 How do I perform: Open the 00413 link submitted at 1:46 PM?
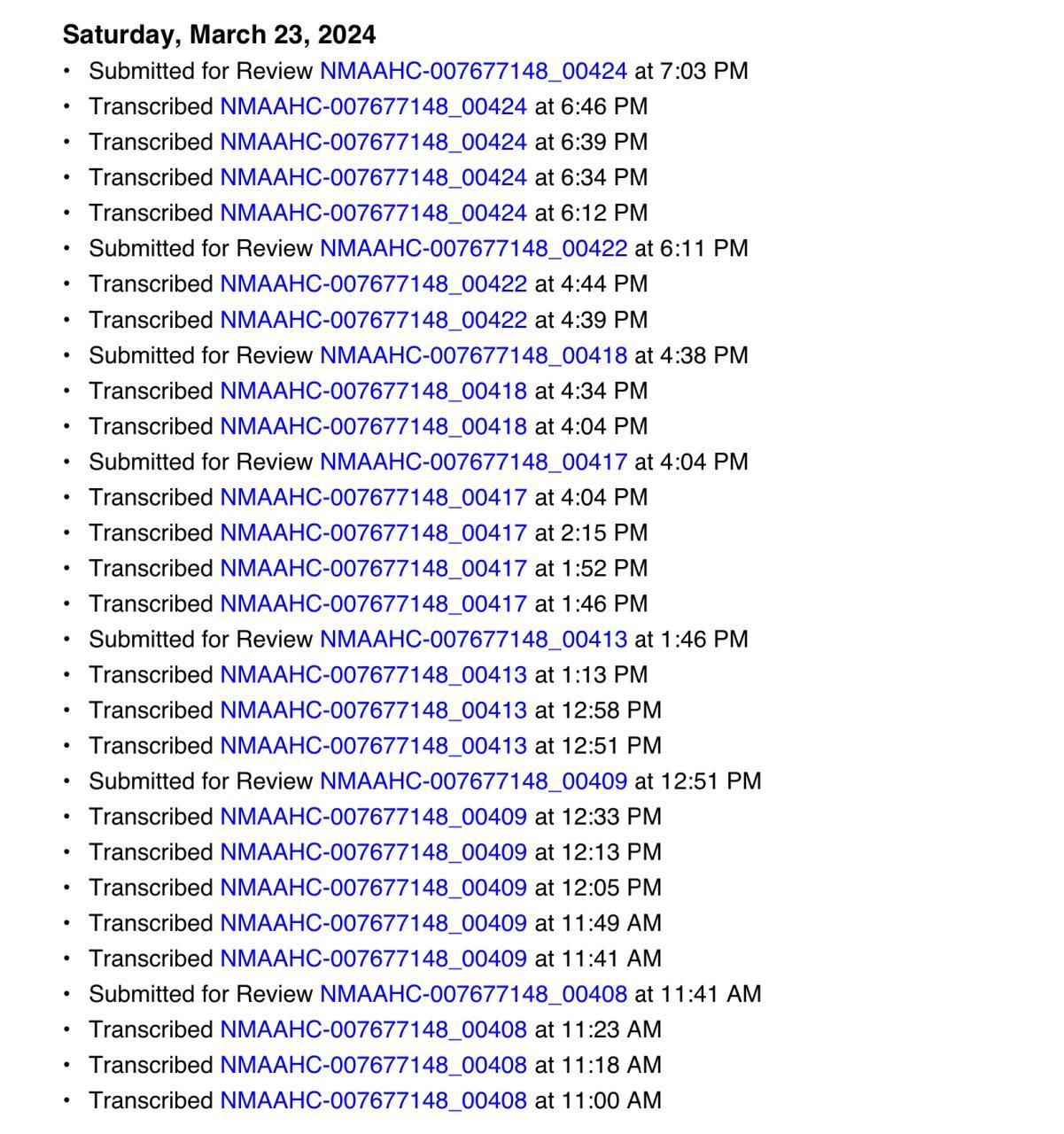coord(473,639)
